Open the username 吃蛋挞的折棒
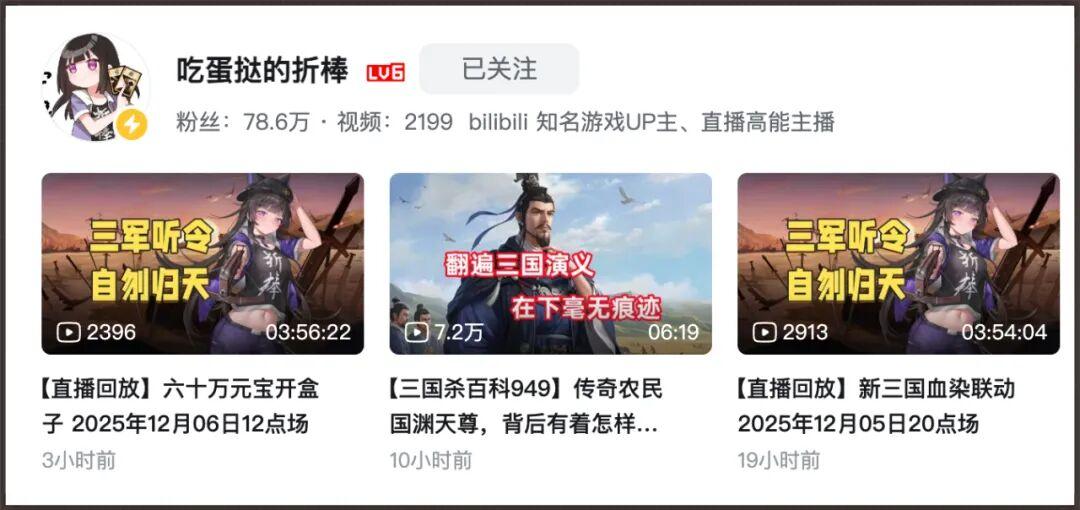The height and width of the screenshot is (510, 1080). point(262,71)
